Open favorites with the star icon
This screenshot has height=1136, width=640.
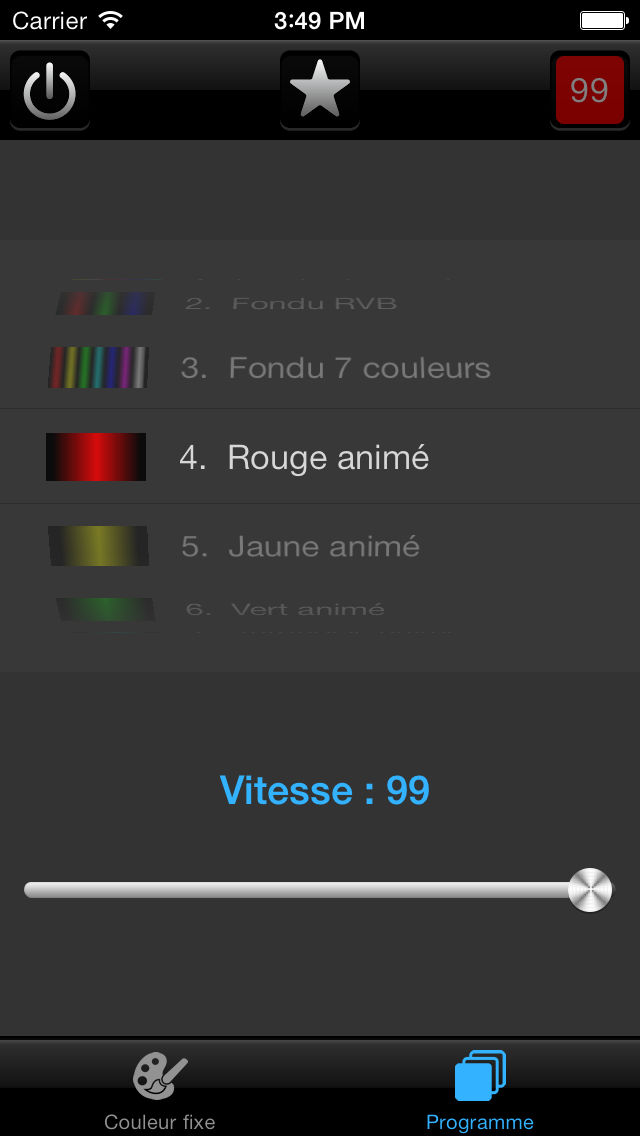pos(320,91)
